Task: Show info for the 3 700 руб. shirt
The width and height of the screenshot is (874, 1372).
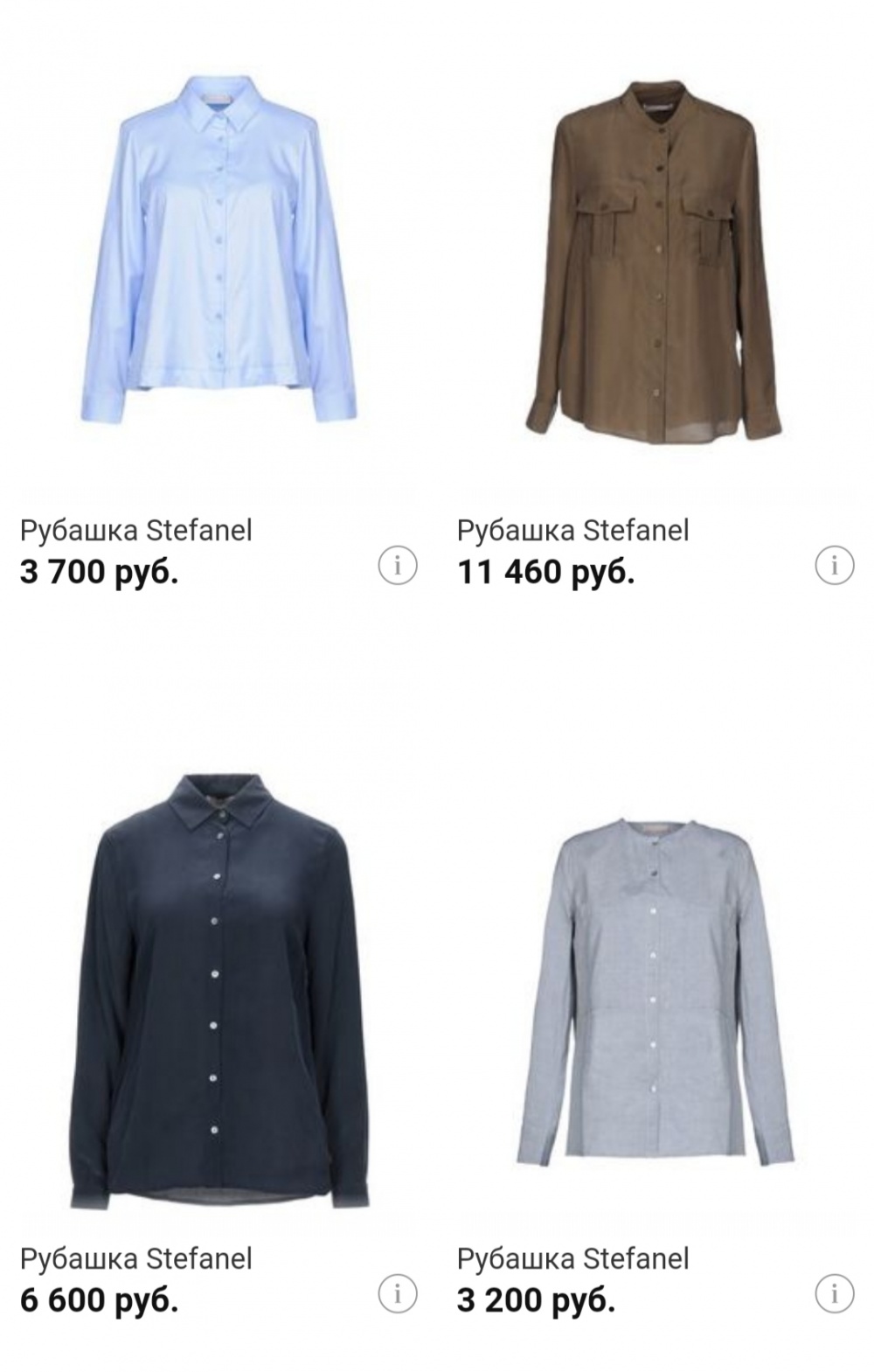Action: (398, 566)
